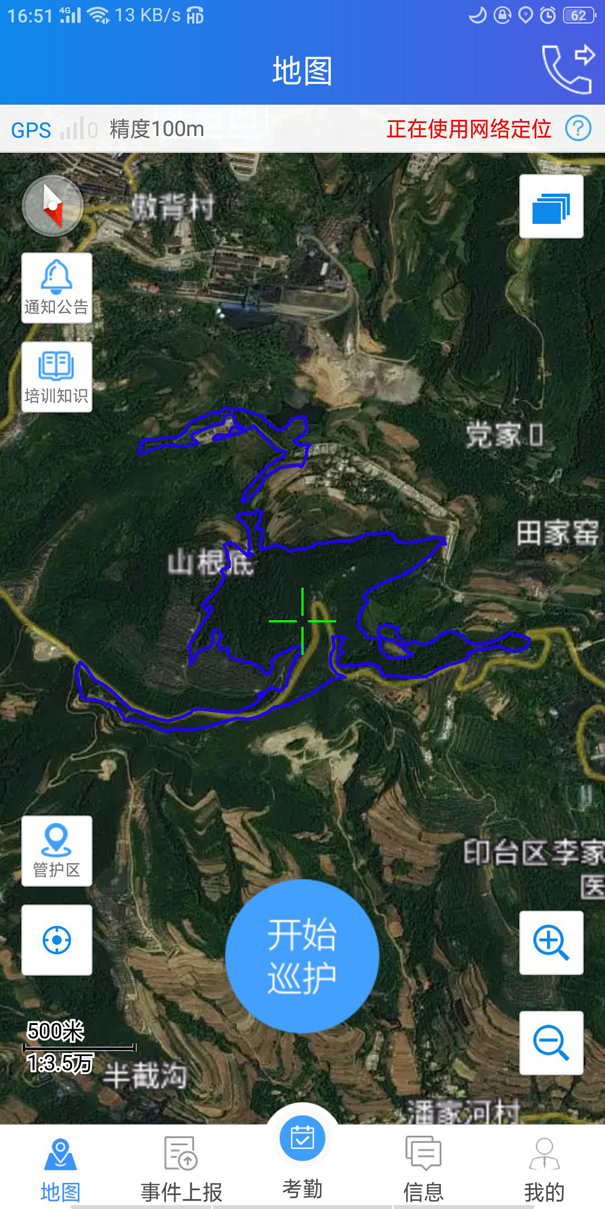This screenshot has width=605, height=1209.
Task: Open the map layers switcher
Action: (x=551, y=207)
